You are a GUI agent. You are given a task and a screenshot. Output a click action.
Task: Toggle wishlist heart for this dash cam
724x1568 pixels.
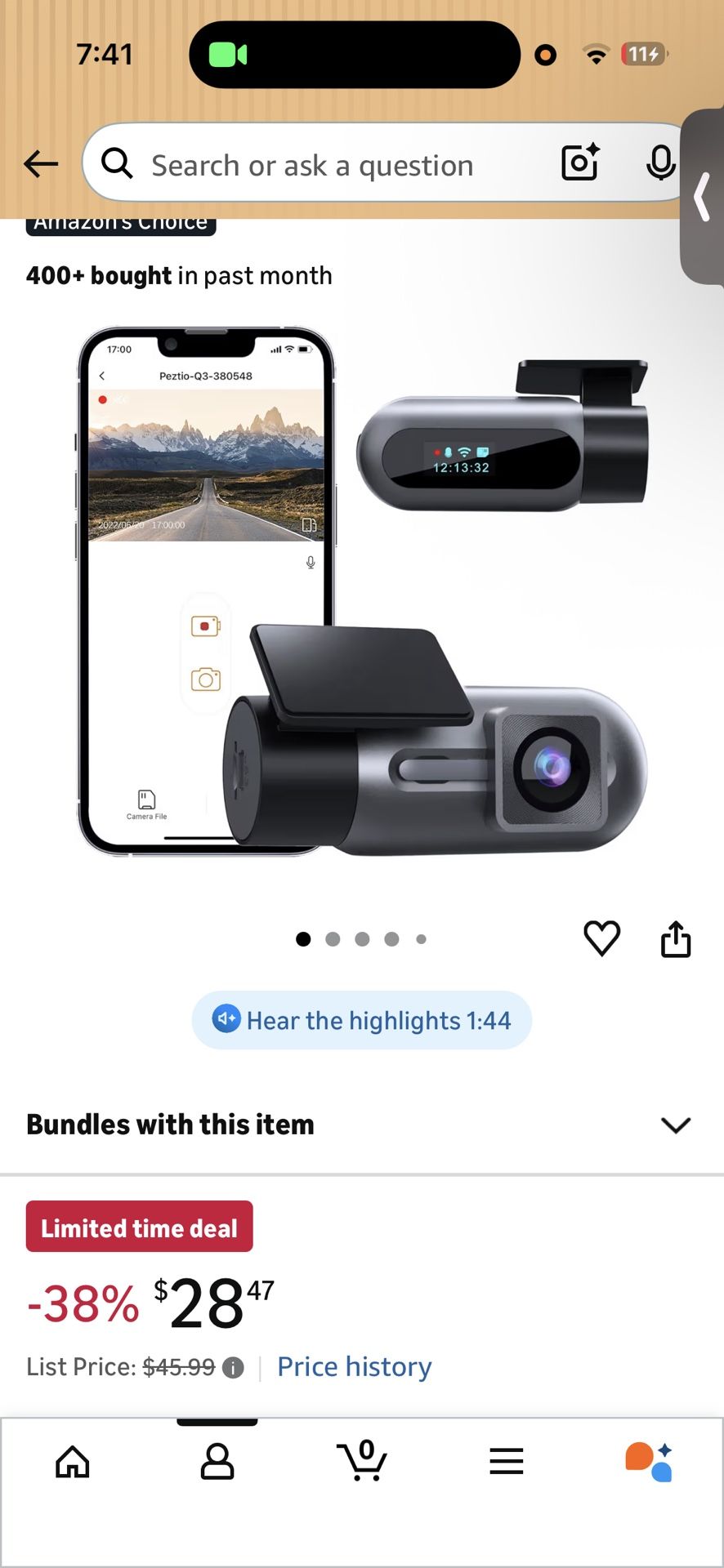pyautogui.click(x=602, y=938)
